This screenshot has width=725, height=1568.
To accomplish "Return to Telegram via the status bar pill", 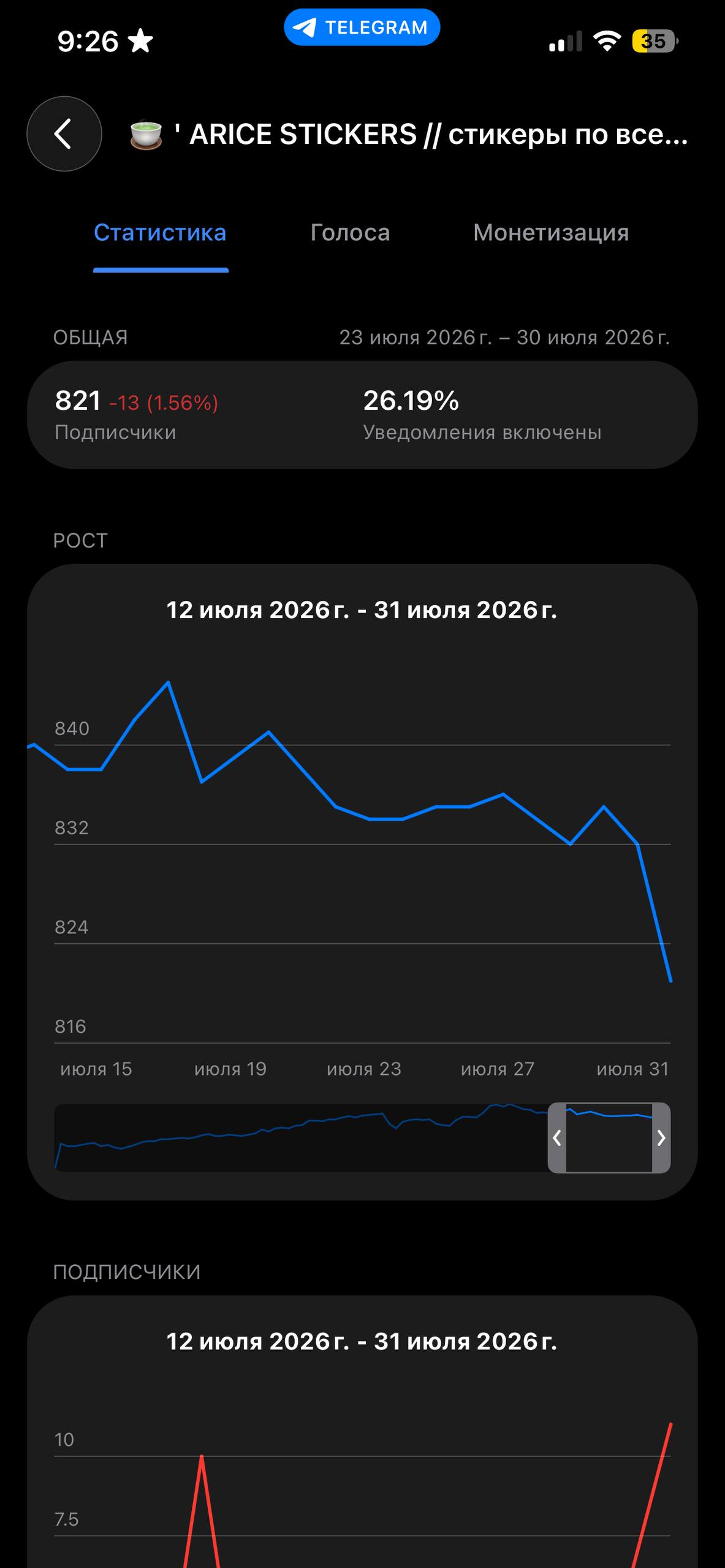I will coord(362,28).
